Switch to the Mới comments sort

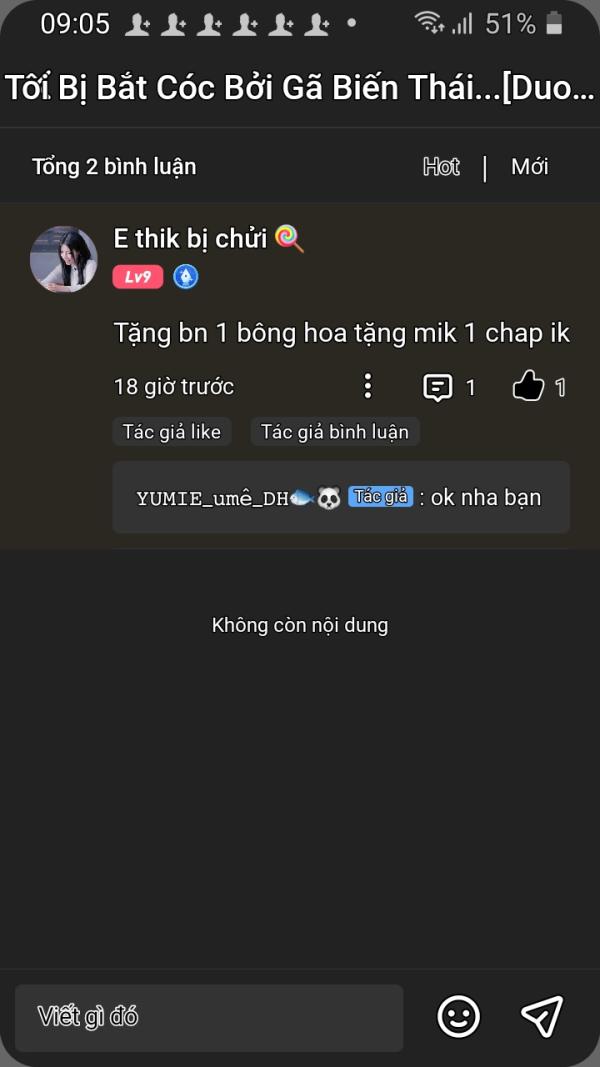(x=529, y=167)
